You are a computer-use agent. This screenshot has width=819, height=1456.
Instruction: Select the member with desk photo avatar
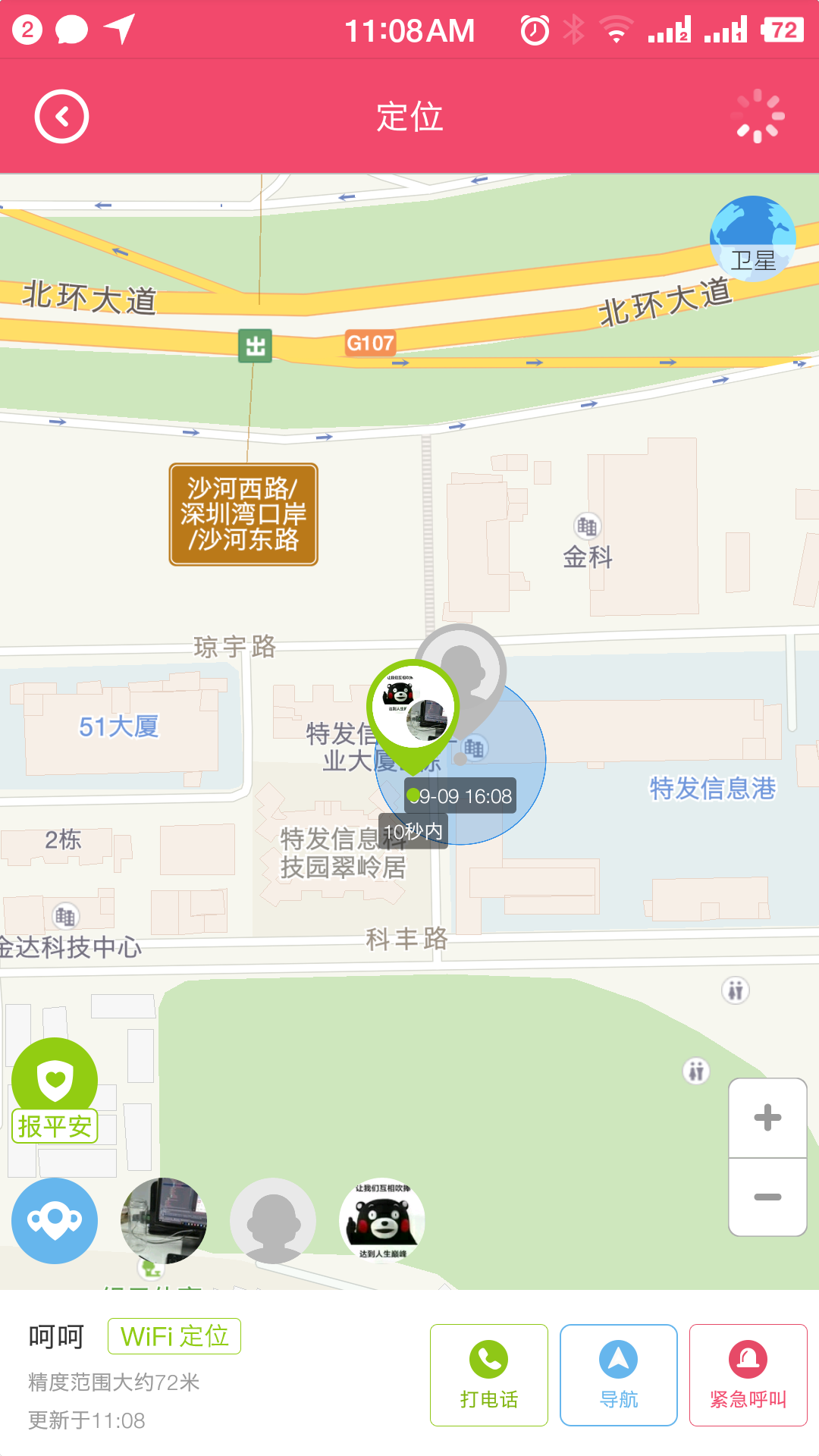[164, 1220]
